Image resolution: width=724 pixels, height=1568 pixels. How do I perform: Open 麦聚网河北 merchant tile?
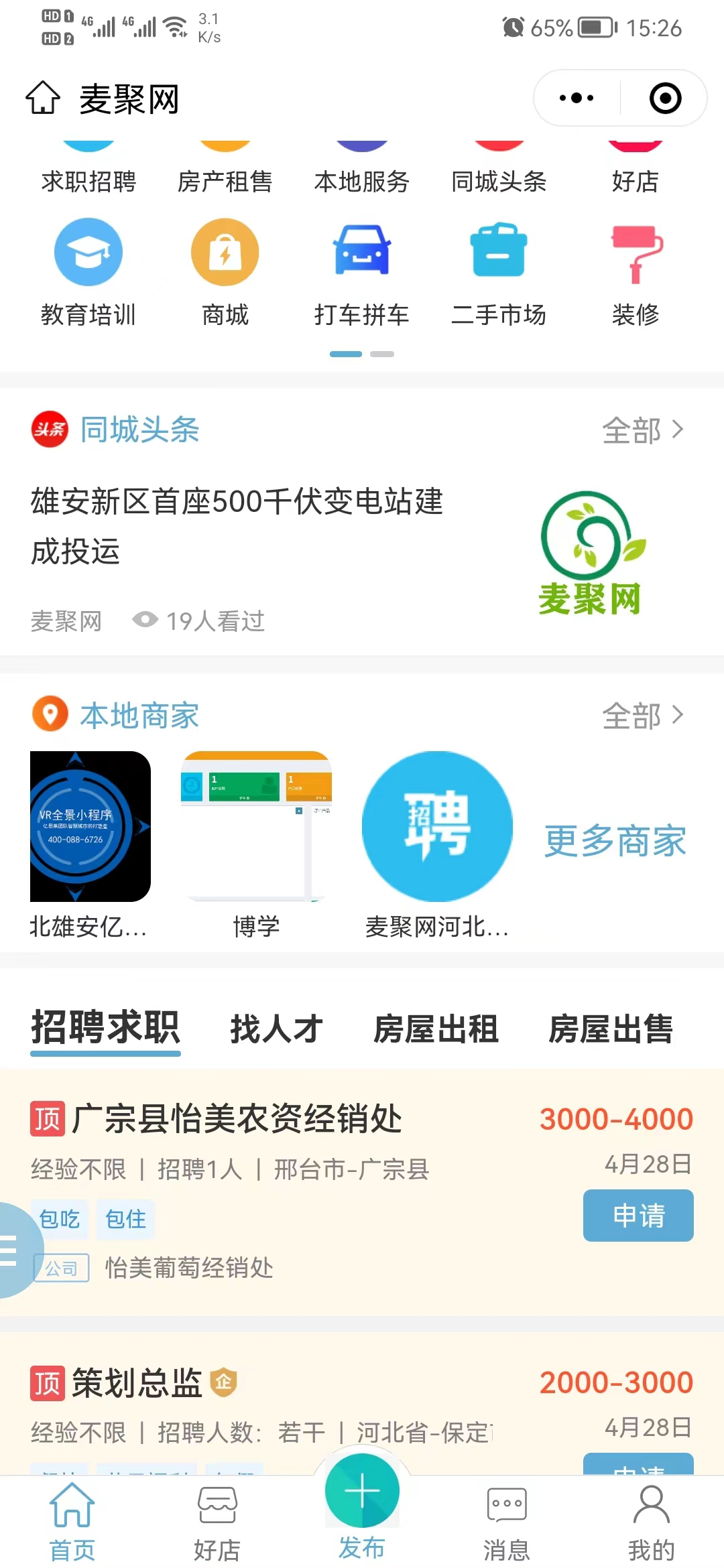[437, 844]
